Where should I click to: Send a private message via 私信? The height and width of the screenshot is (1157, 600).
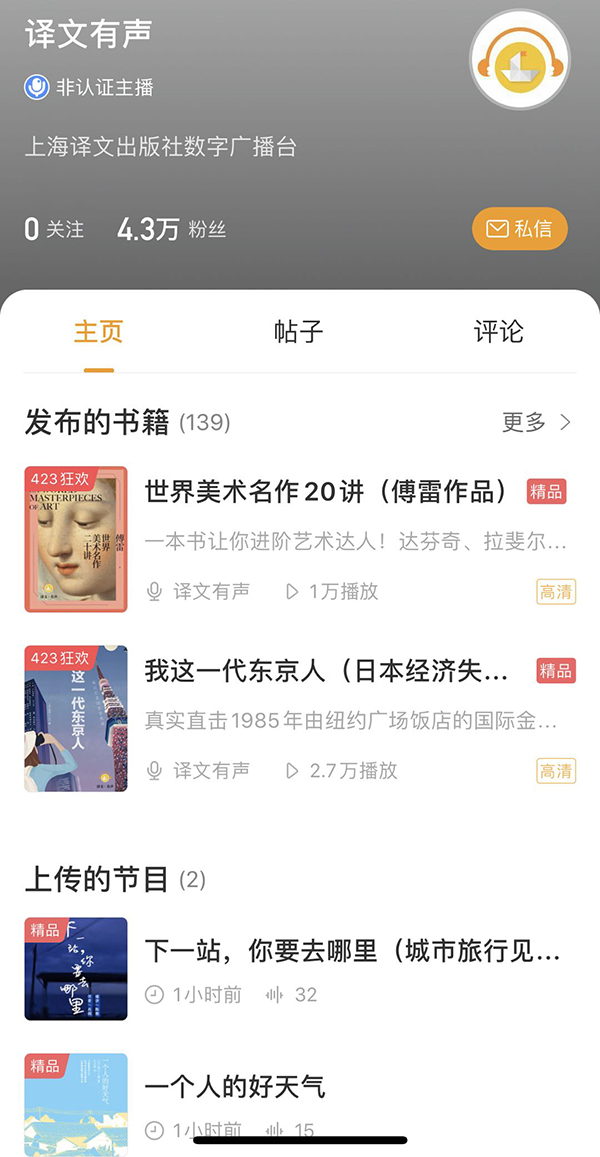click(519, 229)
